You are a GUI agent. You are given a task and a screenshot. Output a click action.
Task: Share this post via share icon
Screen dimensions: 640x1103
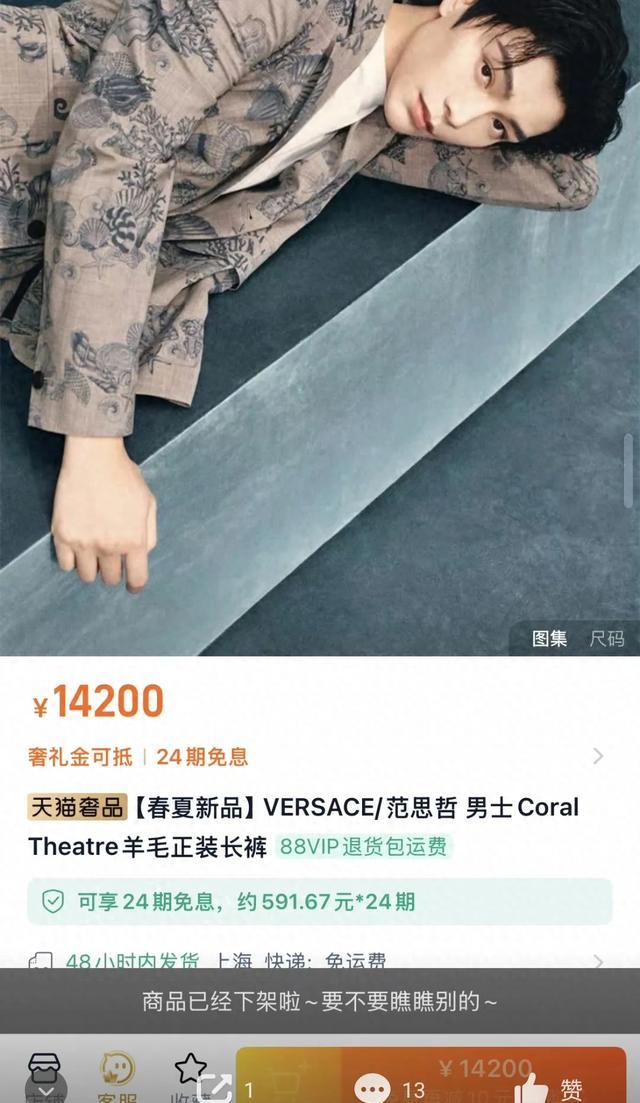pyautogui.click(x=214, y=1089)
